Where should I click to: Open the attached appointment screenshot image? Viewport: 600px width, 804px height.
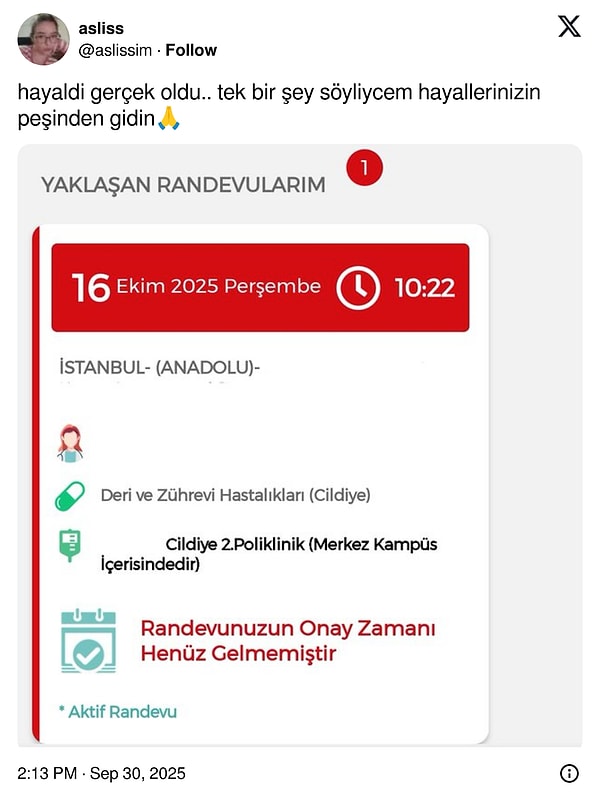click(x=300, y=445)
